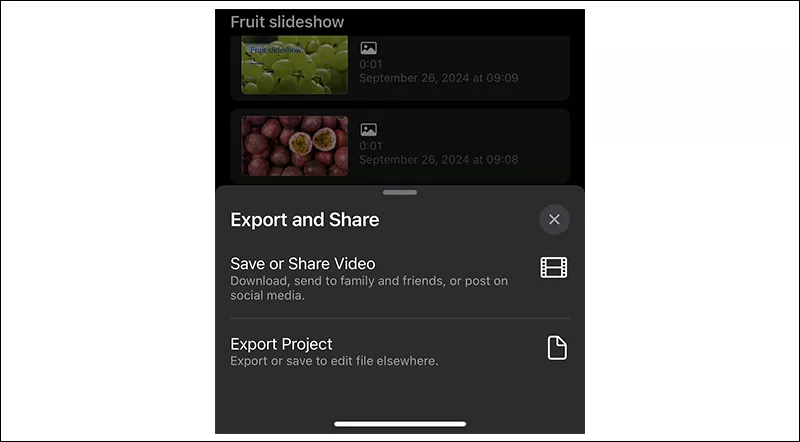
Task: Choose the Export Project option
Action: [x=398, y=350]
